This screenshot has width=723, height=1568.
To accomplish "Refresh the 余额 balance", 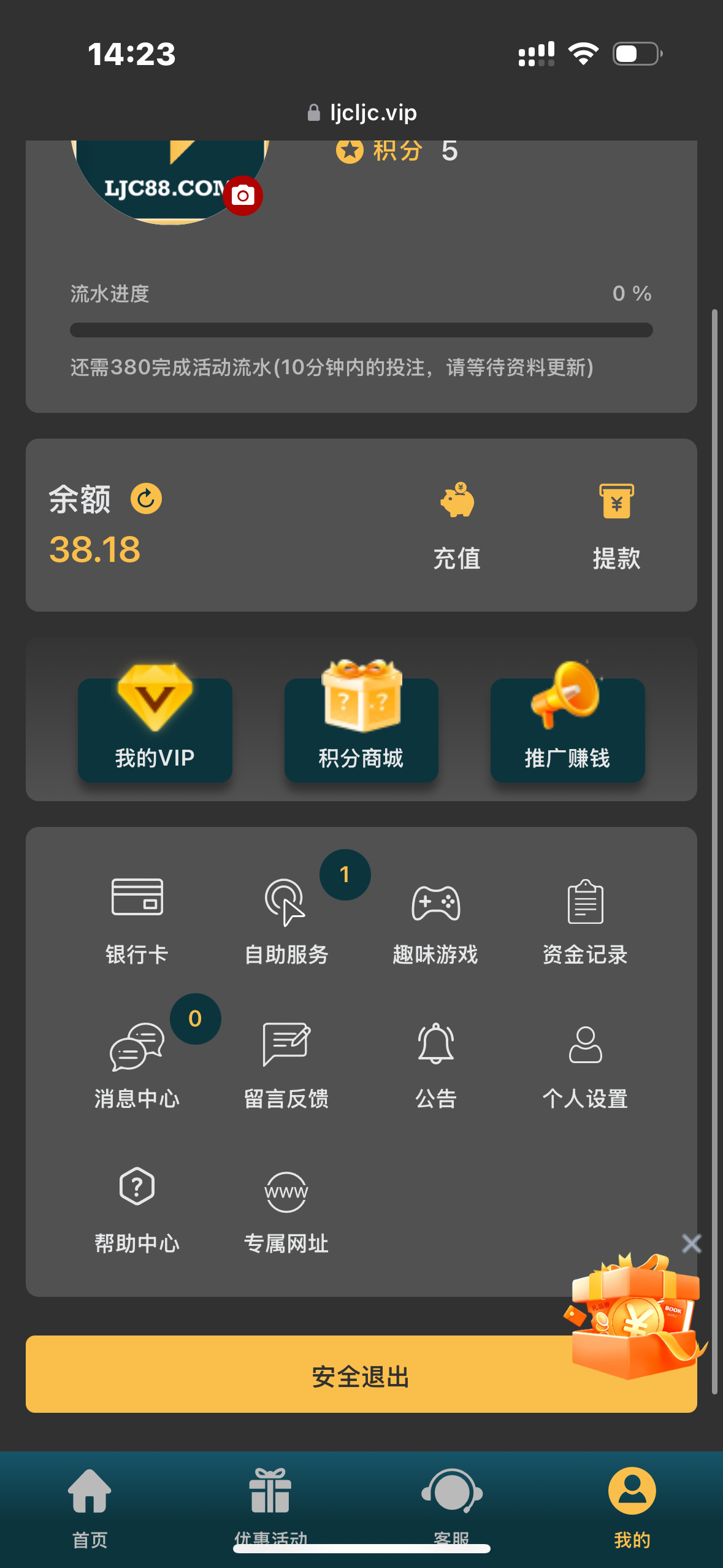I will point(146,499).
